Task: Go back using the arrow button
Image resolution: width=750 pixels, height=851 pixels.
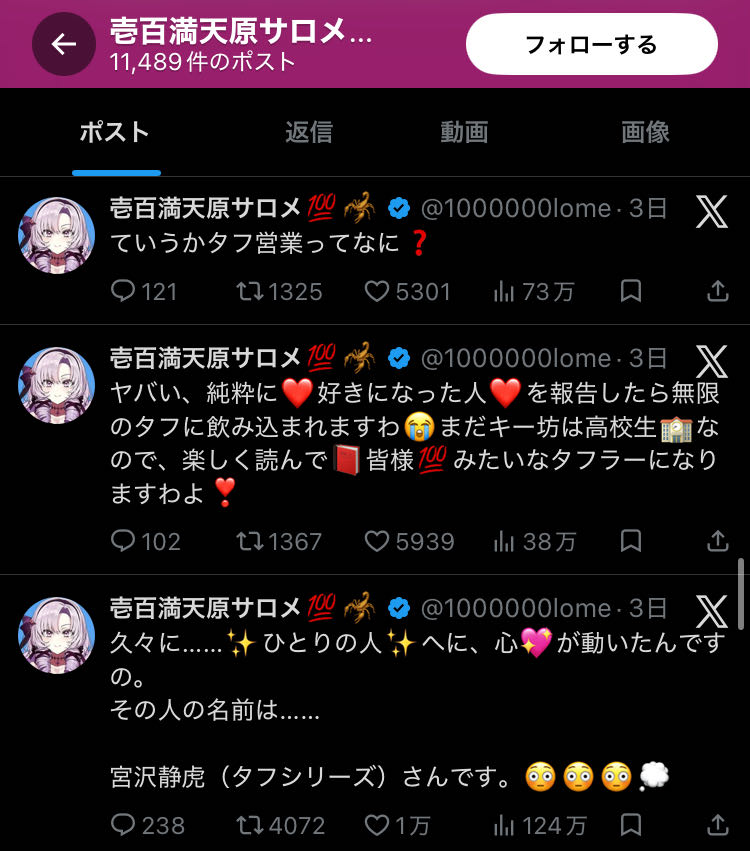Action: pos(64,44)
